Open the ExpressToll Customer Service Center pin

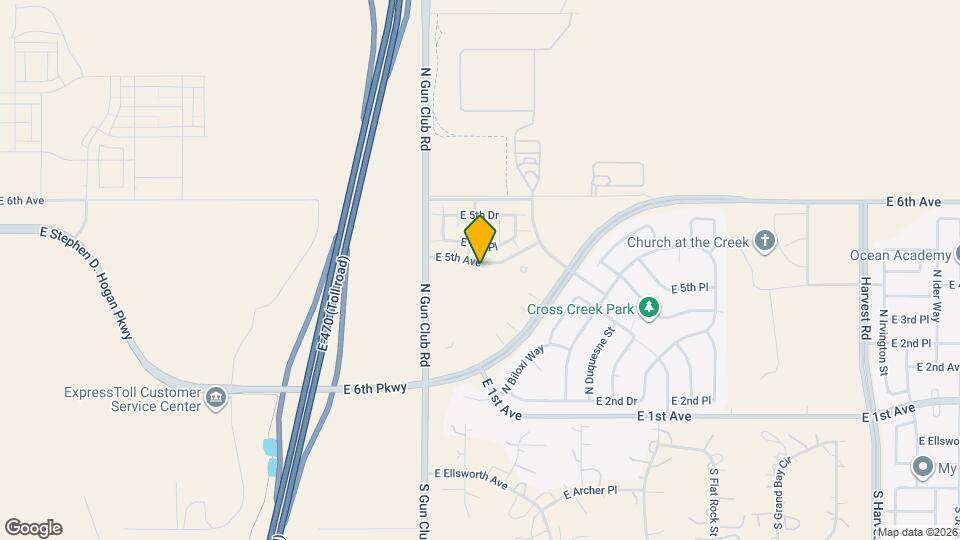coord(215,399)
